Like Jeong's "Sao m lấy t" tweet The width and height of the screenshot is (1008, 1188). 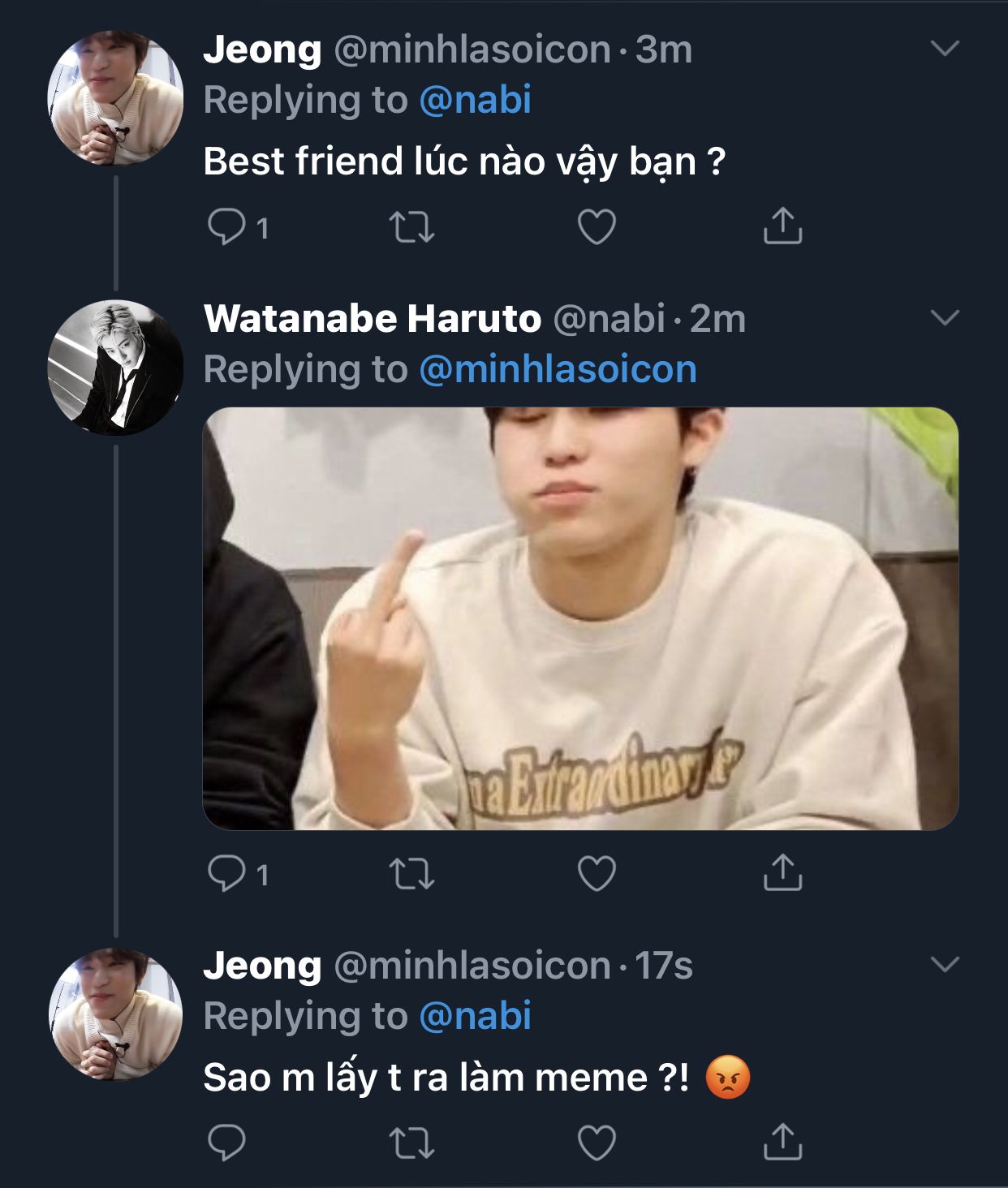tap(597, 1143)
